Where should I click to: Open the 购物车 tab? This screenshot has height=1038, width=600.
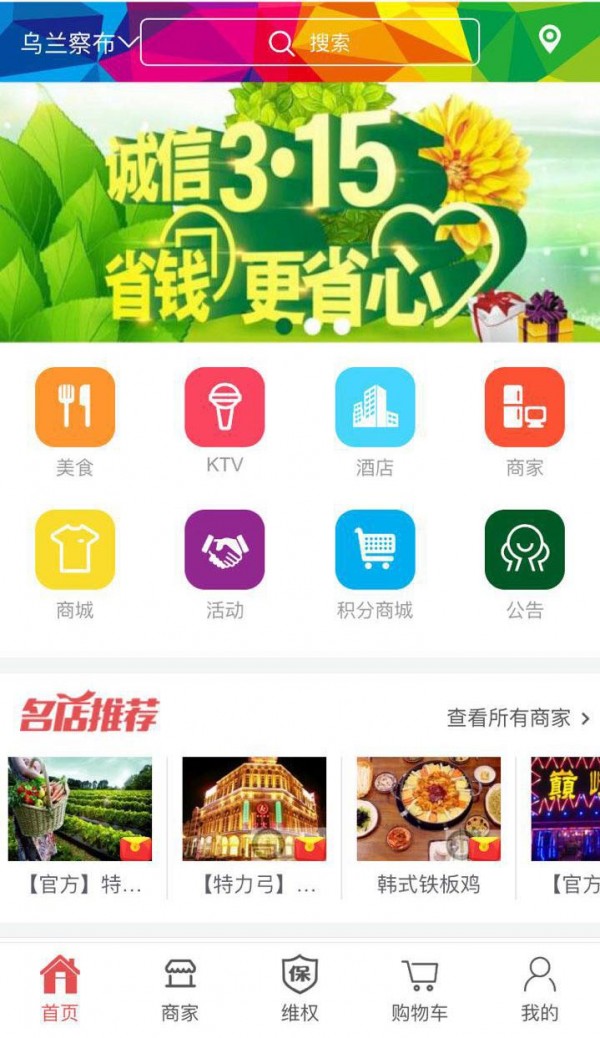tap(420, 989)
